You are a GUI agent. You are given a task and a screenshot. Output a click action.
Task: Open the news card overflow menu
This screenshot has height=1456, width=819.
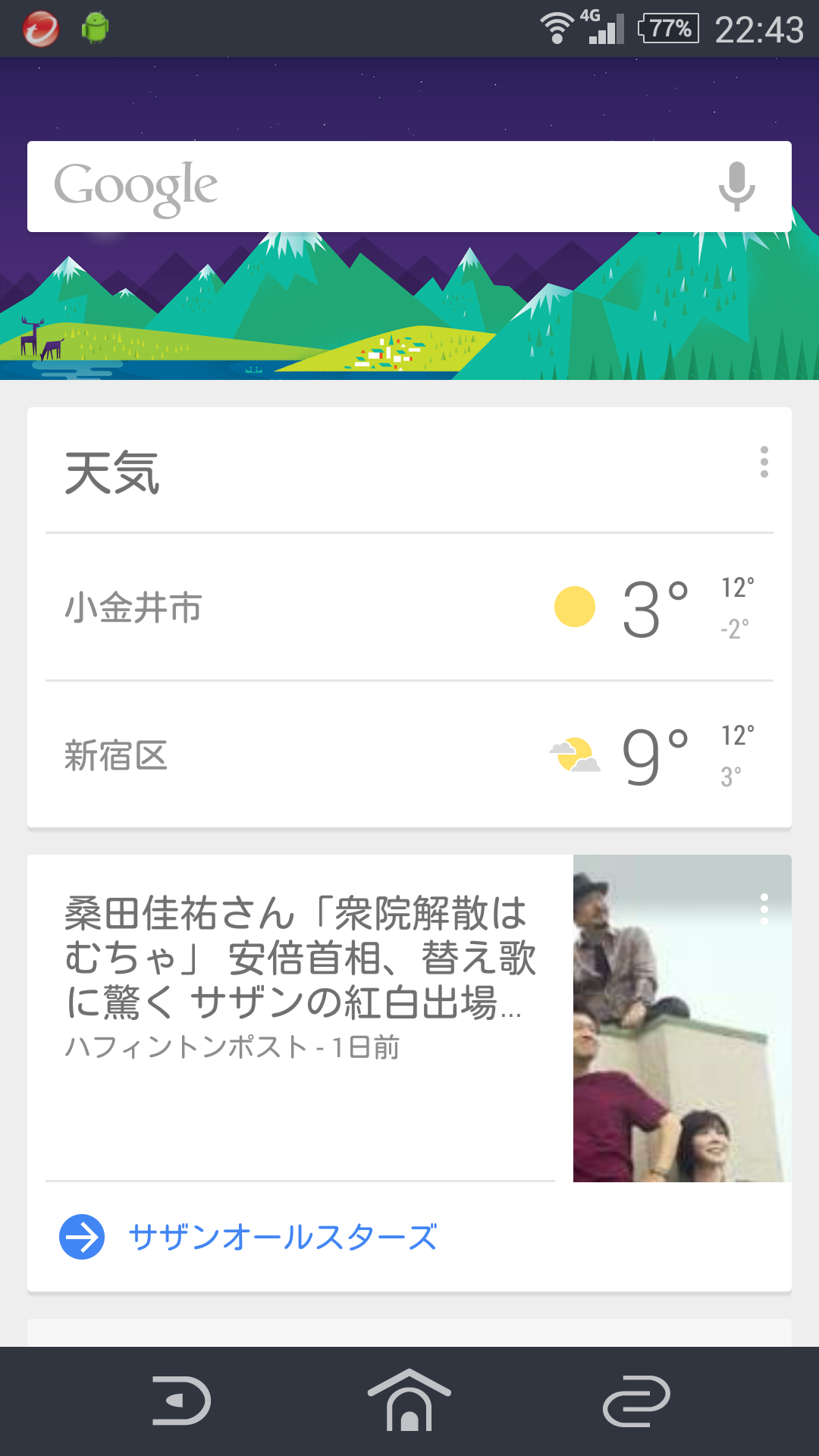pos(764,908)
